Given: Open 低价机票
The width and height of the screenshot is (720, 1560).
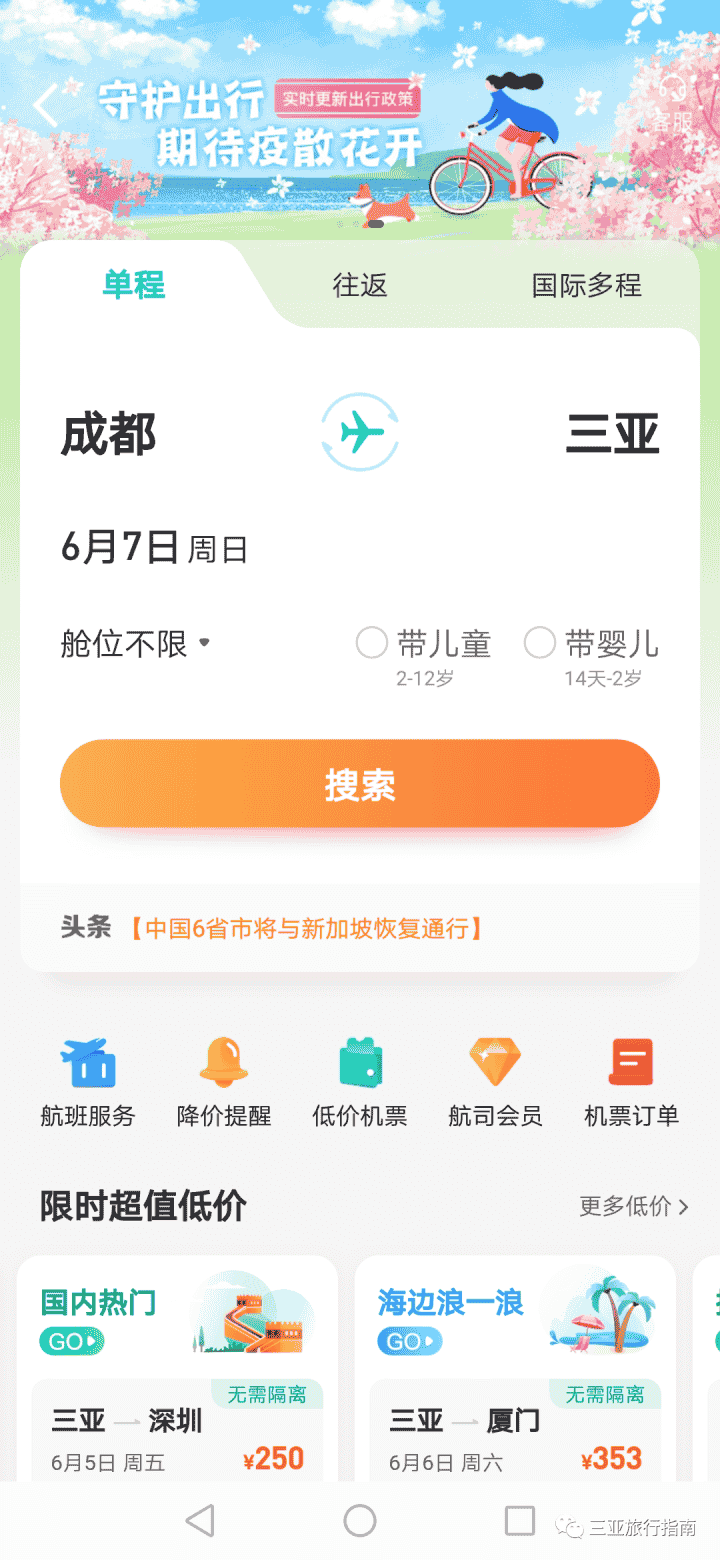Looking at the screenshot, I should pos(360,1082).
